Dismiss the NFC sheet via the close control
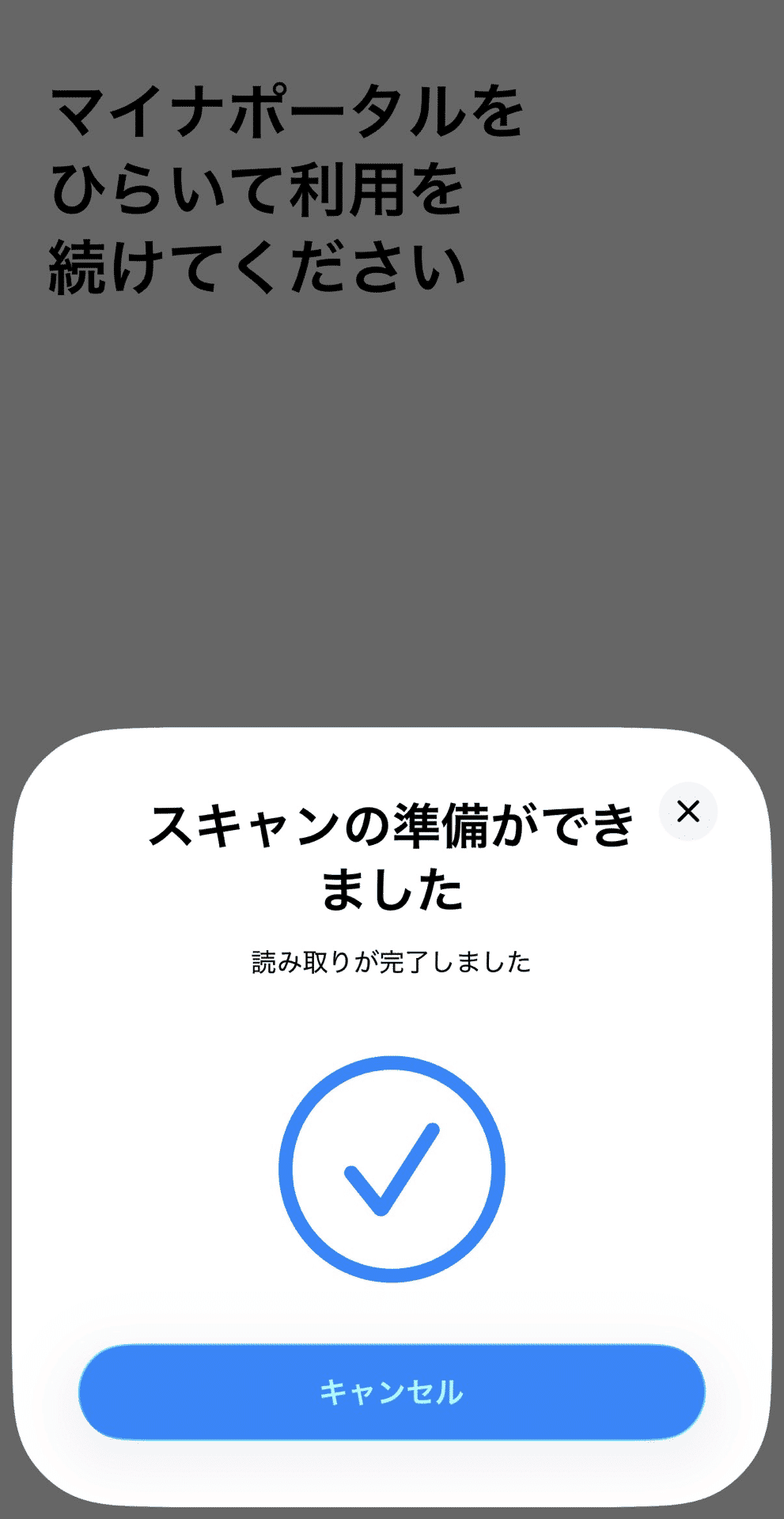The width and height of the screenshot is (784, 1519). point(687,811)
